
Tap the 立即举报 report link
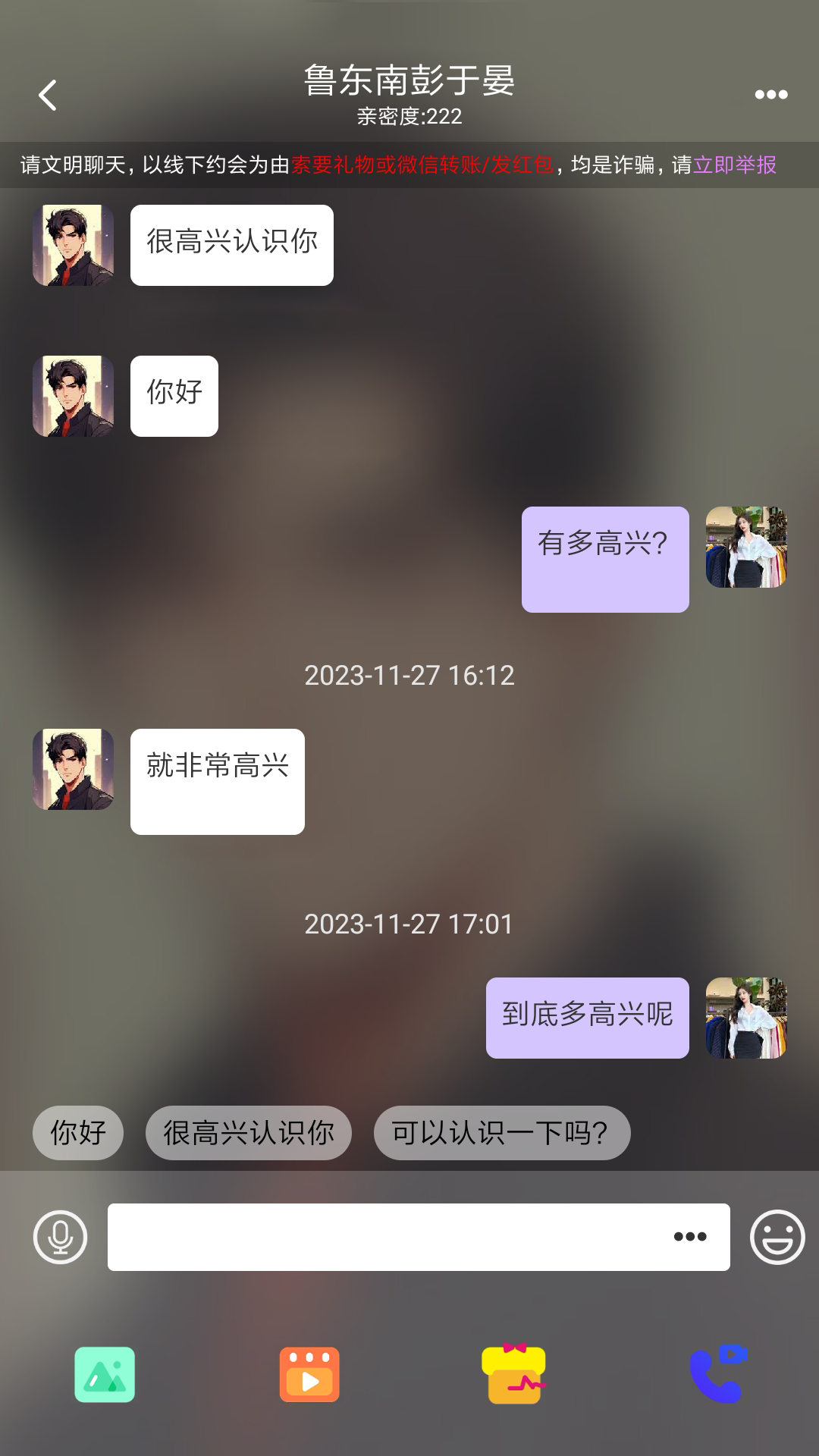click(x=734, y=165)
